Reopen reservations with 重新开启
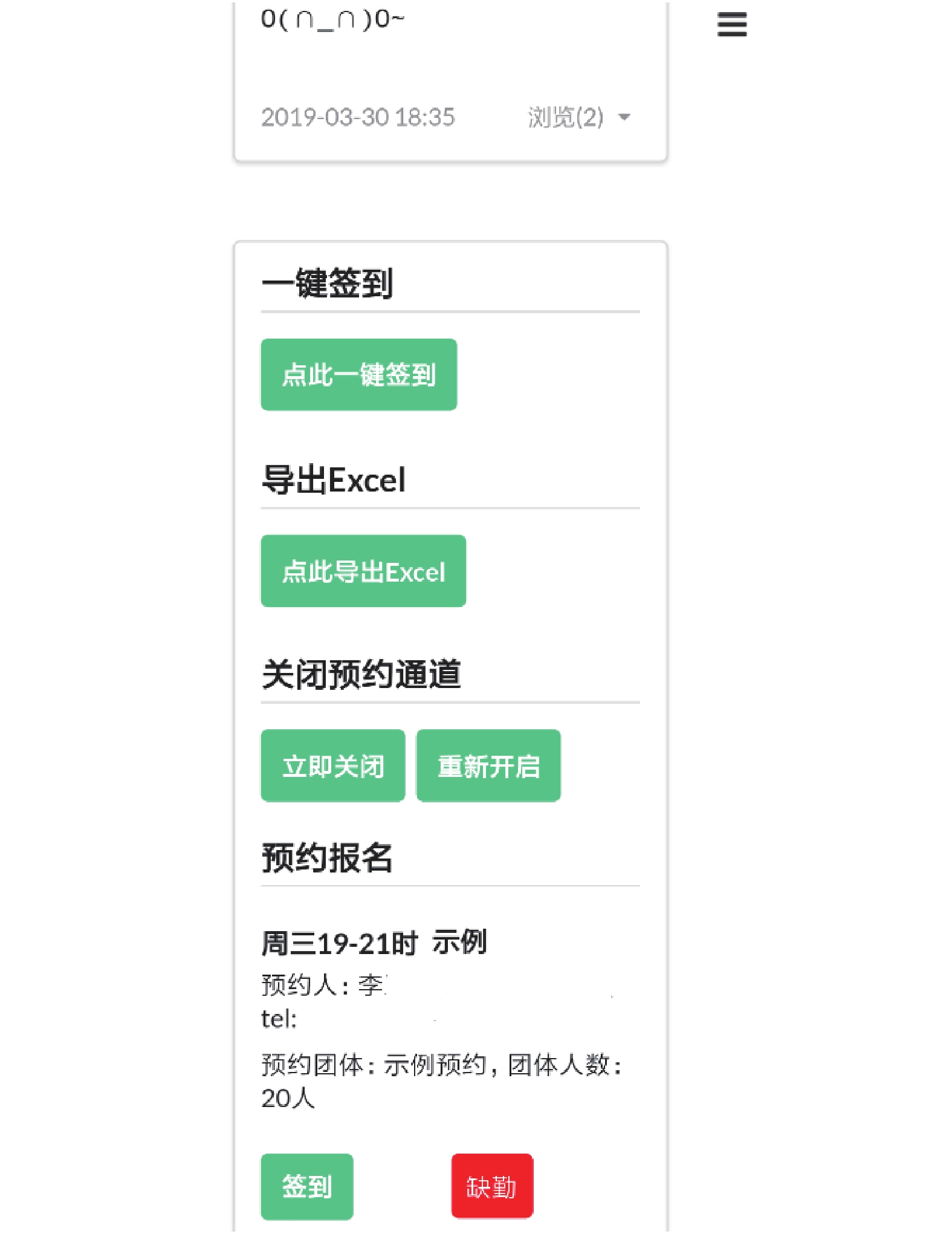Image resolution: width=952 pixels, height=1234 pixels. click(x=488, y=766)
